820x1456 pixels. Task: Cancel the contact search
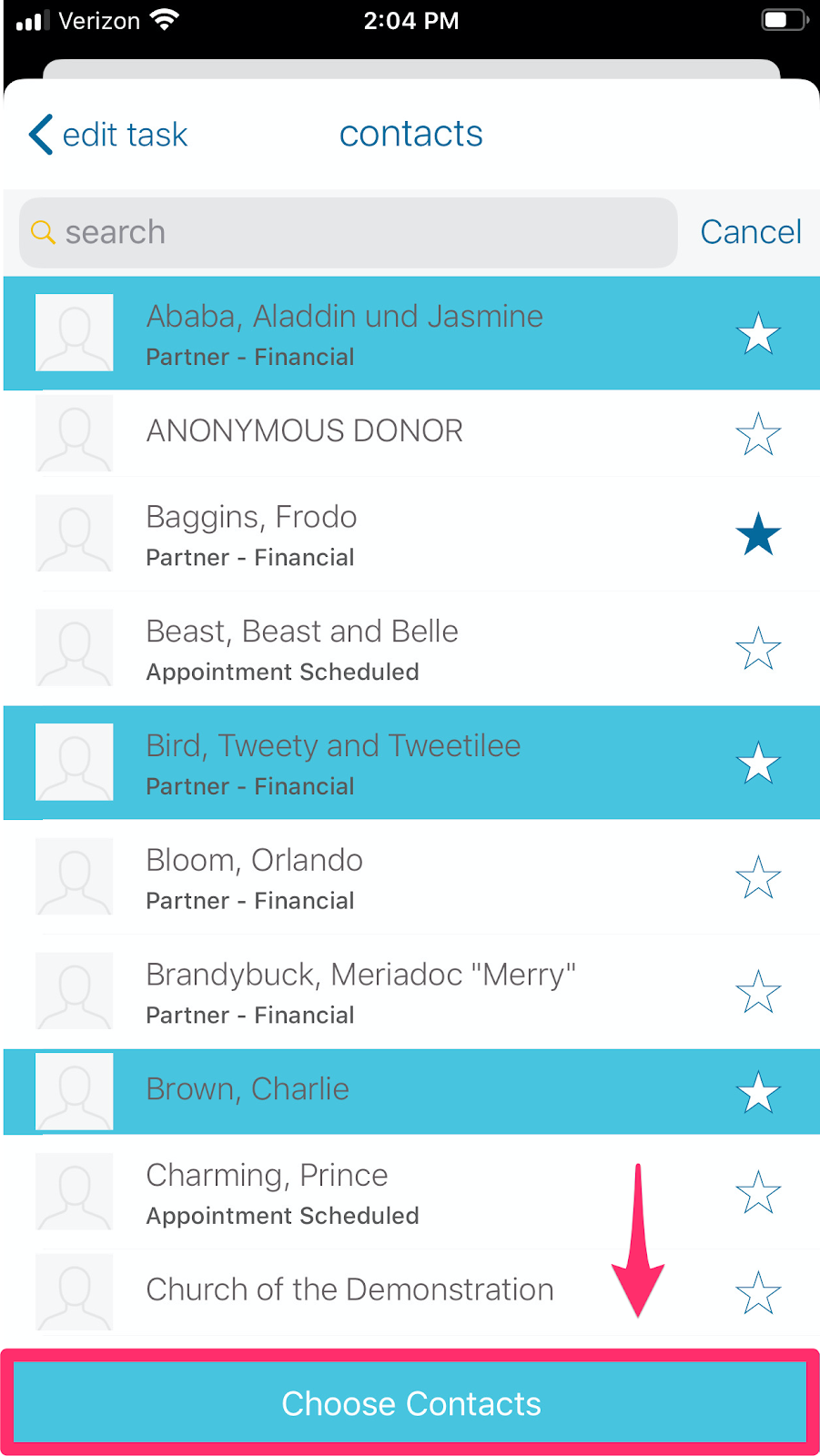point(750,232)
